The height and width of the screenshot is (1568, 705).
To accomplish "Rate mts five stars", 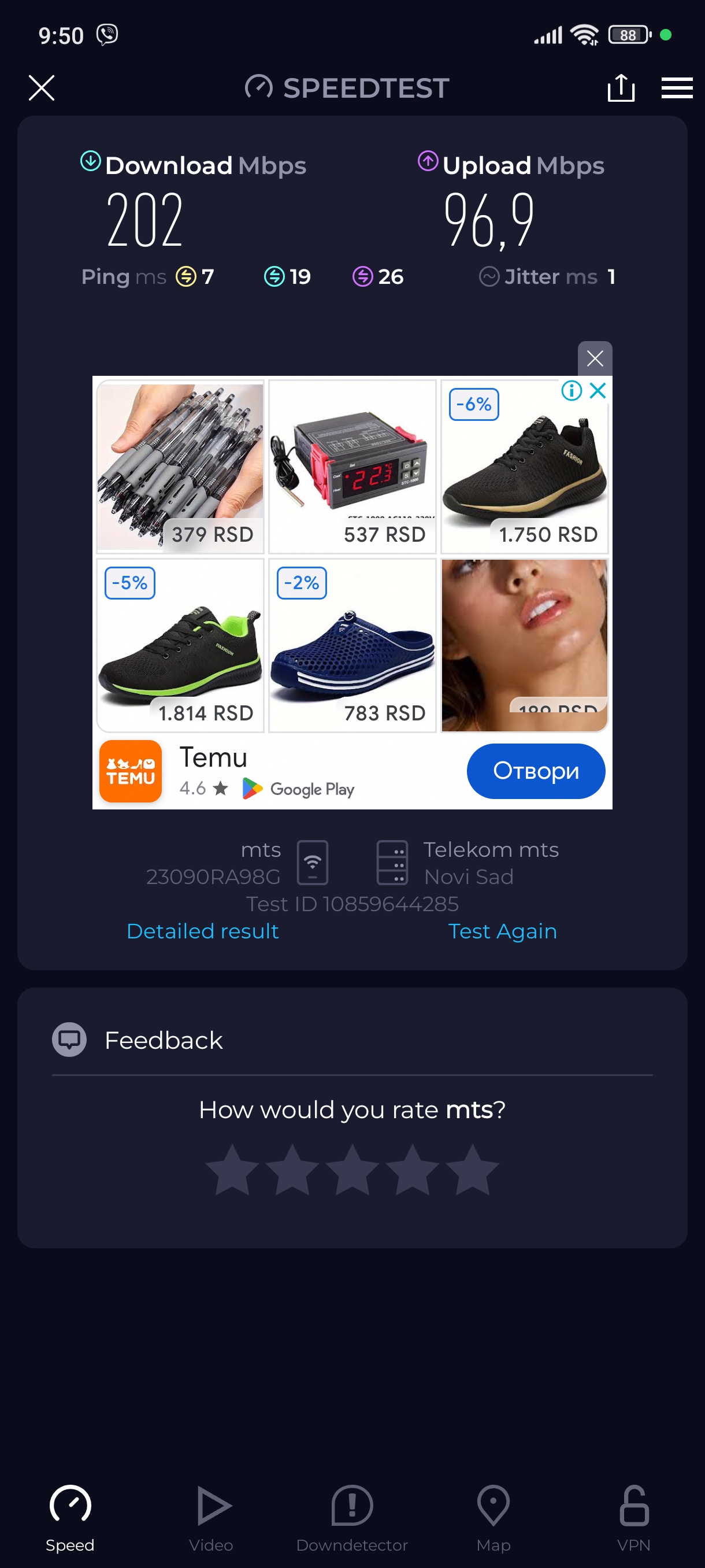I will tap(472, 1169).
